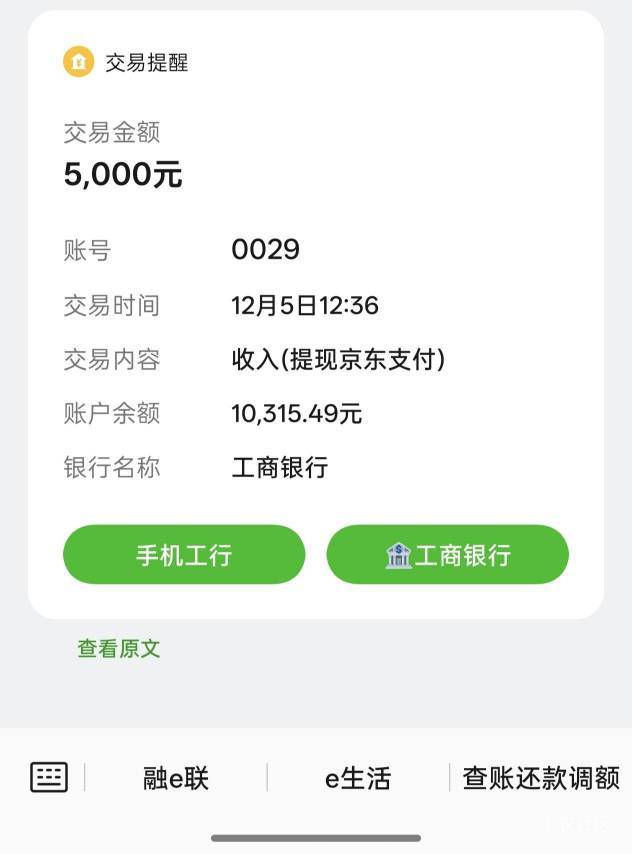Open the e生活 menu
The image size is (632, 854).
[358, 777]
